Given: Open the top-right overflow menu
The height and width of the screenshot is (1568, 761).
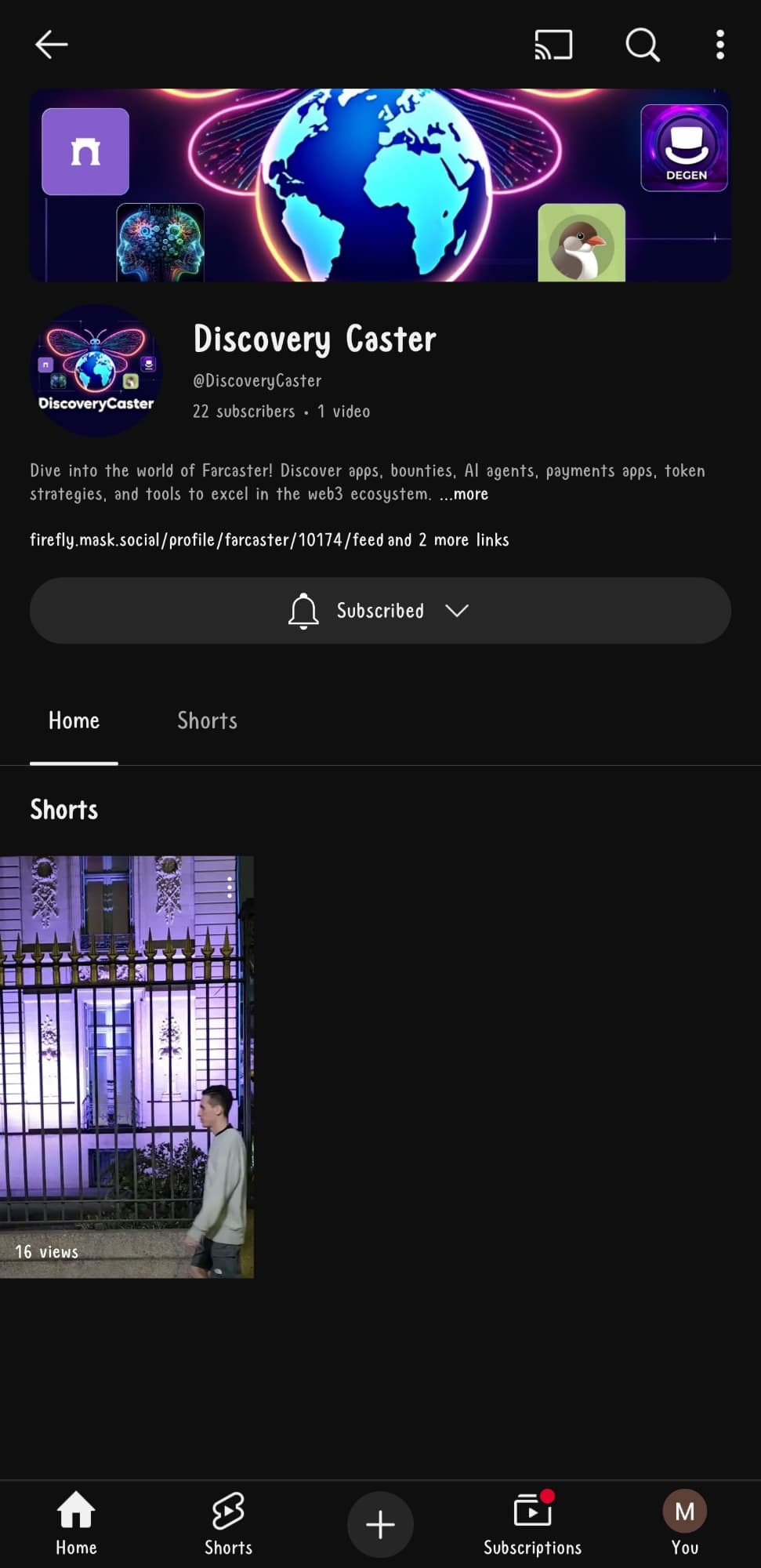Looking at the screenshot, I should click(719, 45).
